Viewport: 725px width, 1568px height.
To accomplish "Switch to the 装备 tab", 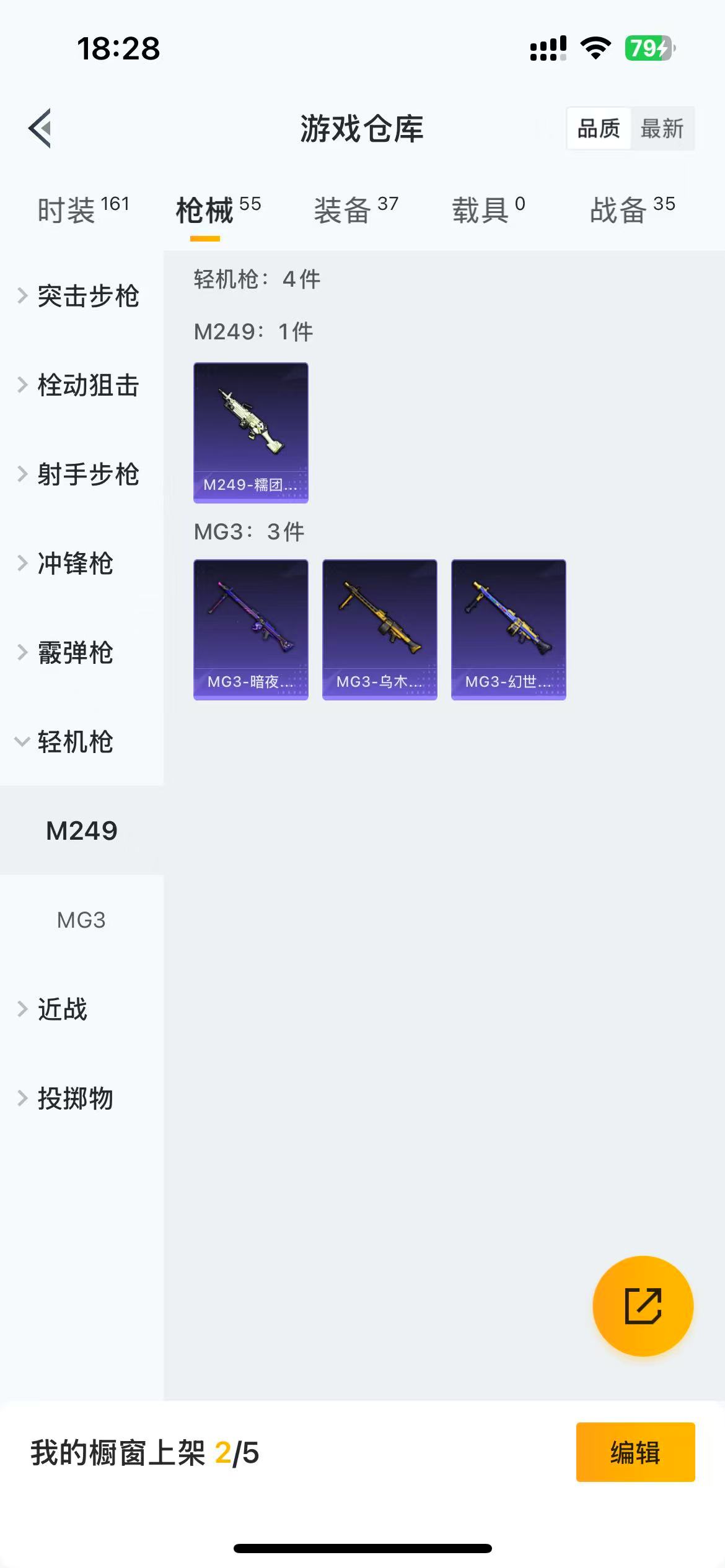I will tap(356, 209).
